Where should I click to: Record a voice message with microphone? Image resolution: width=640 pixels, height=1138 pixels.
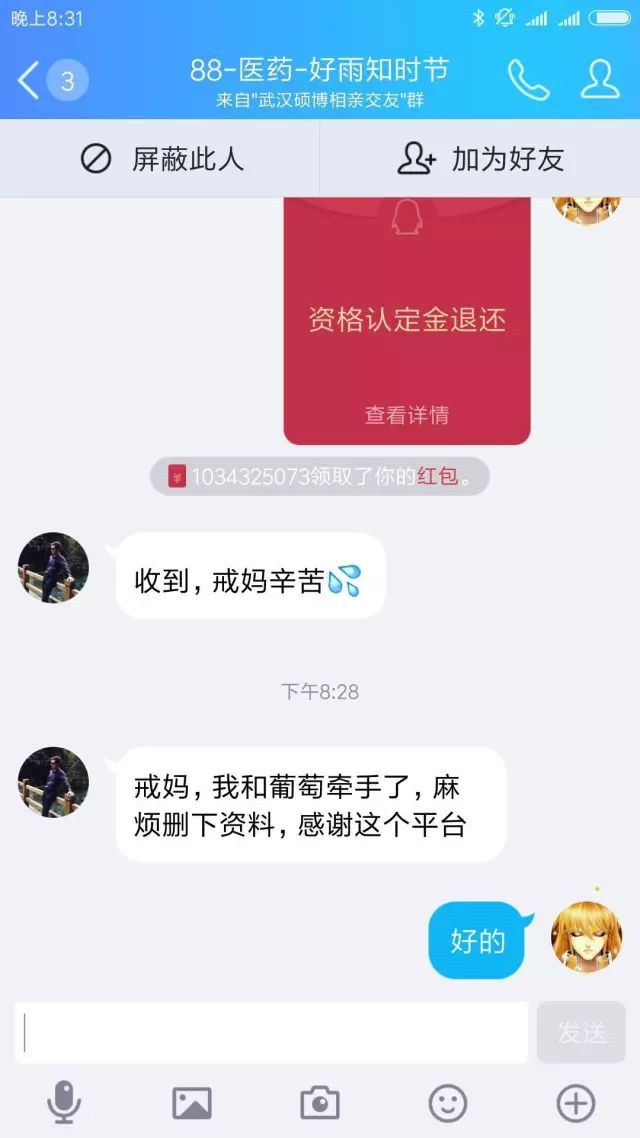tap(64, 1103)
